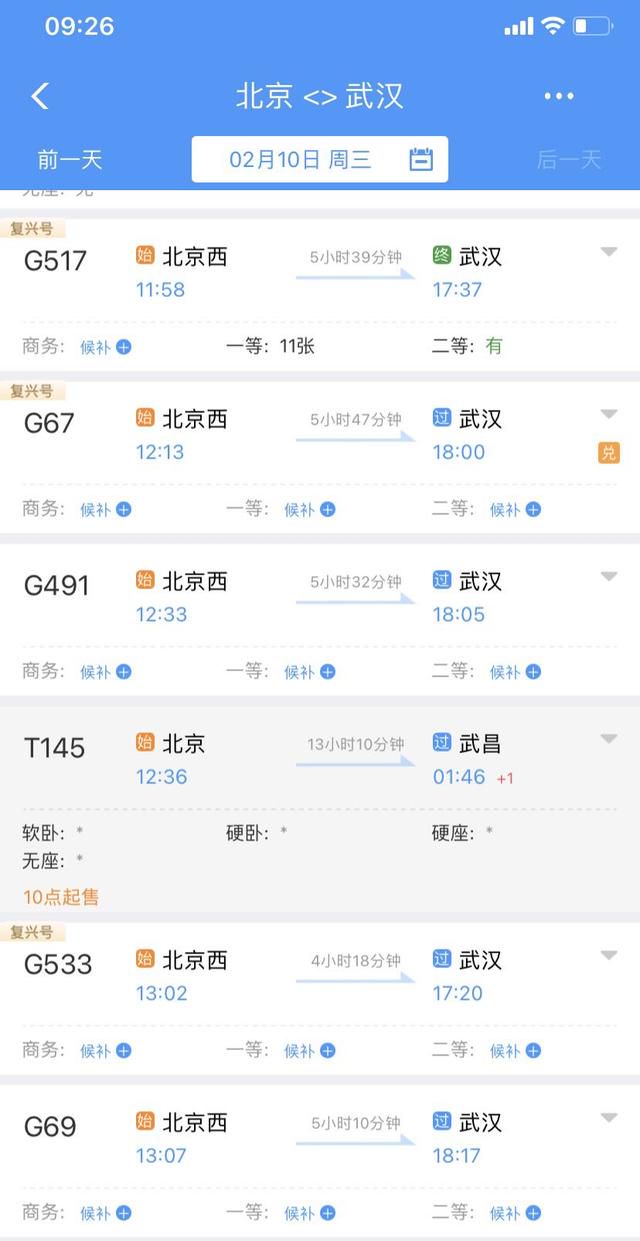
Task: Join 二等 waitlist for train G491
Action: (x=515, y=672)
